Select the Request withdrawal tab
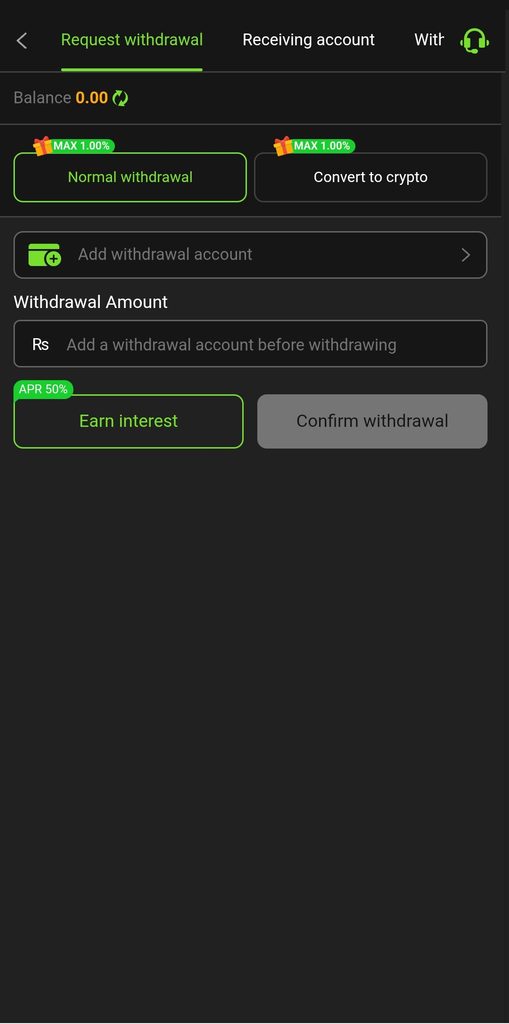 (132, 40)
